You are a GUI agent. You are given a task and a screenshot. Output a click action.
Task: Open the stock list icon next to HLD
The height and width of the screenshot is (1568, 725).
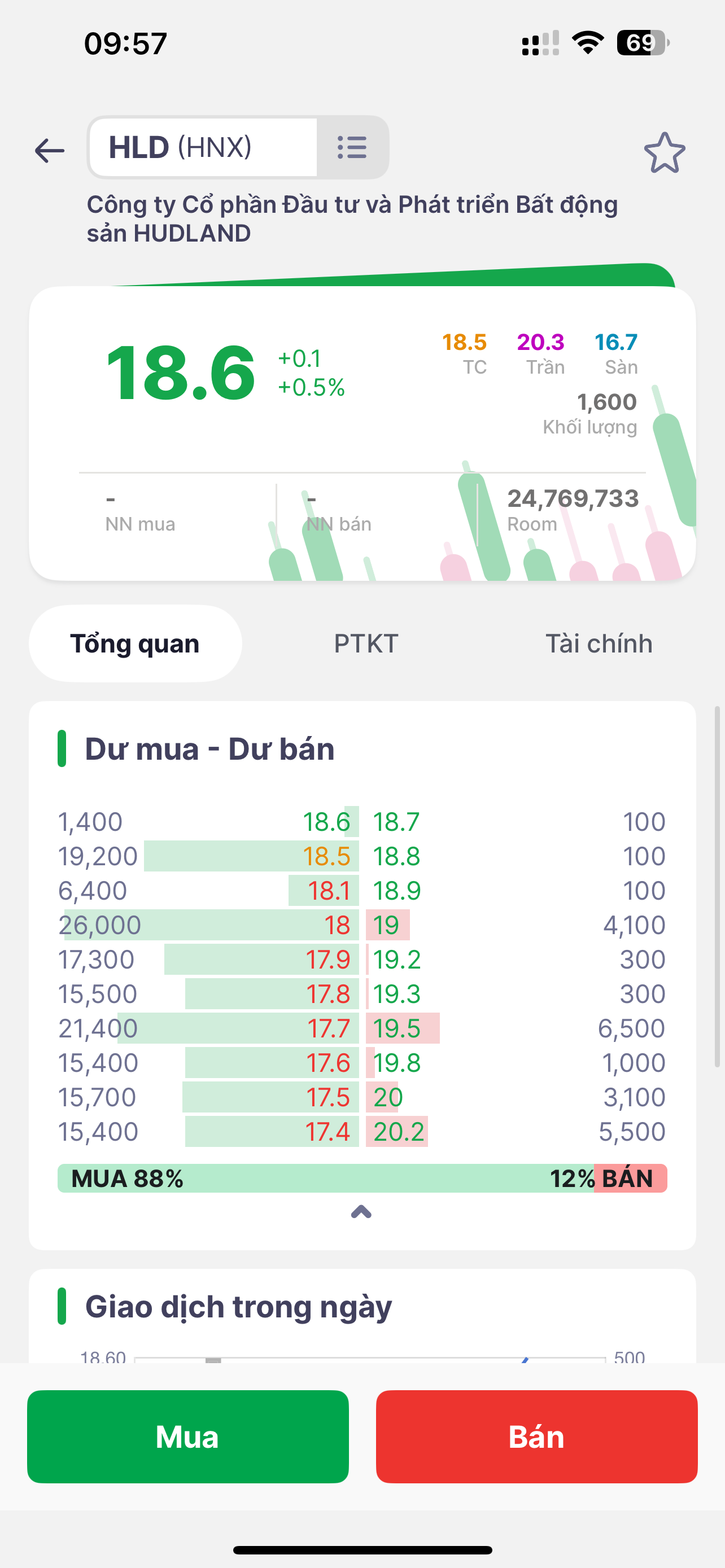click(x=352, y=147)
